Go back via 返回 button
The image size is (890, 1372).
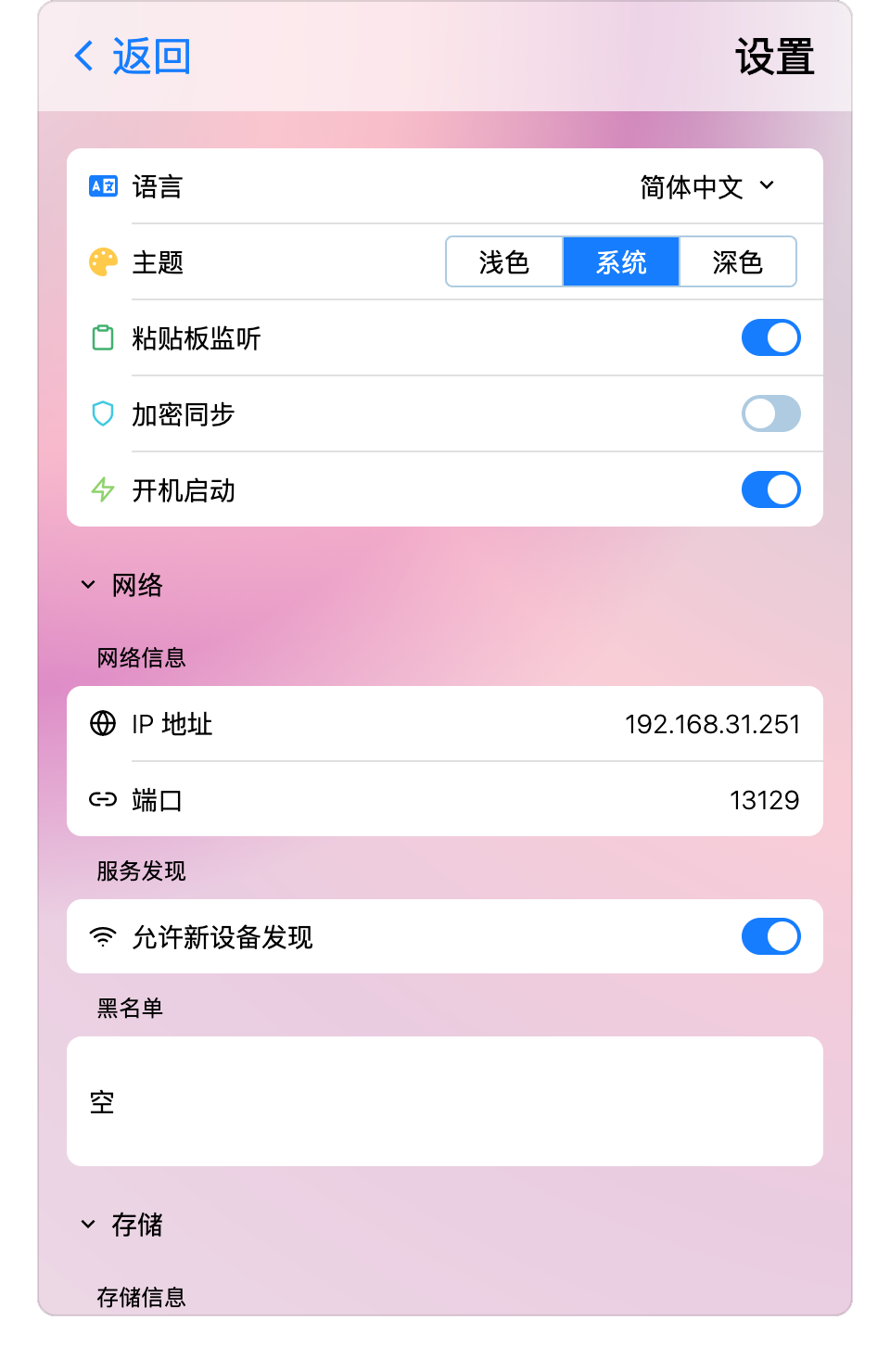click(133, 57)
